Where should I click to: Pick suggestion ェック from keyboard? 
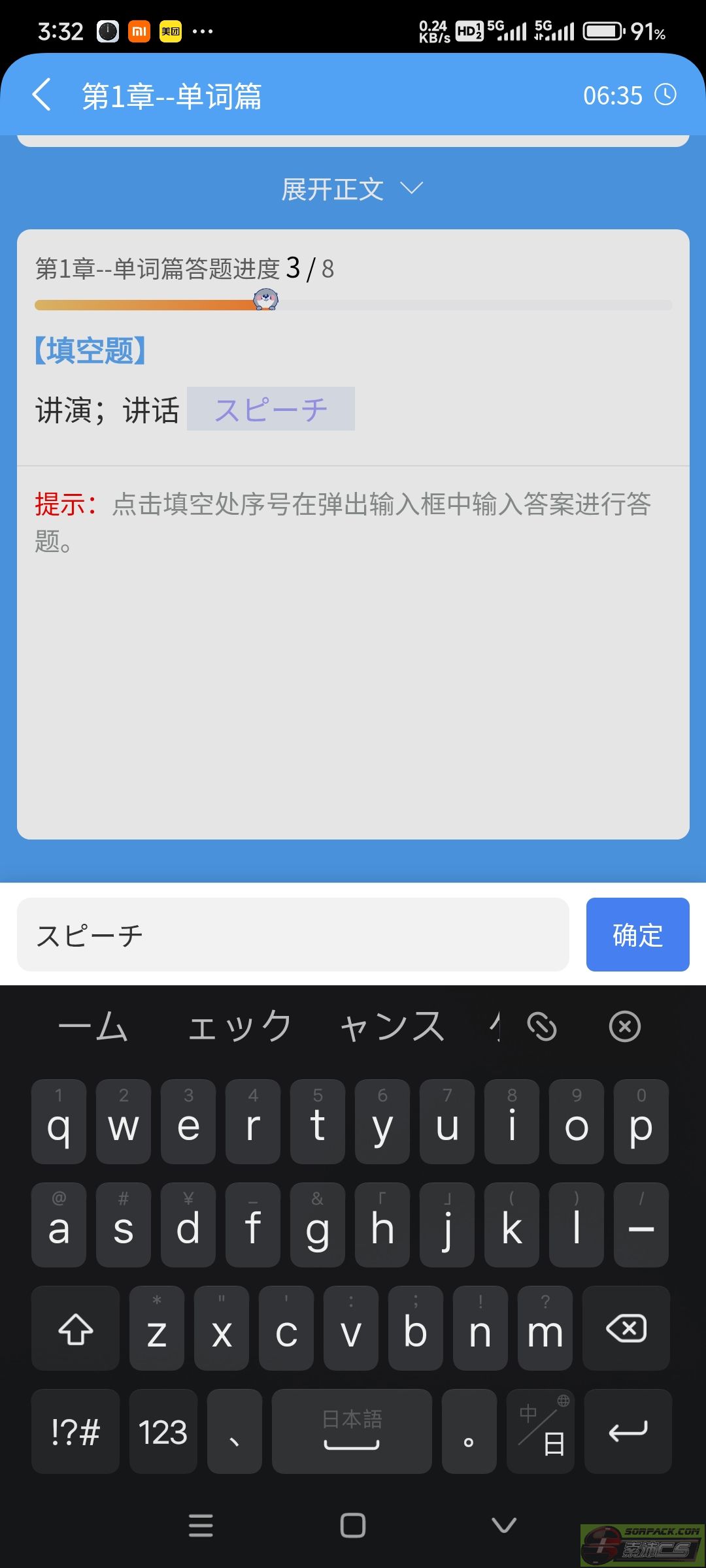pos(240,1026)
